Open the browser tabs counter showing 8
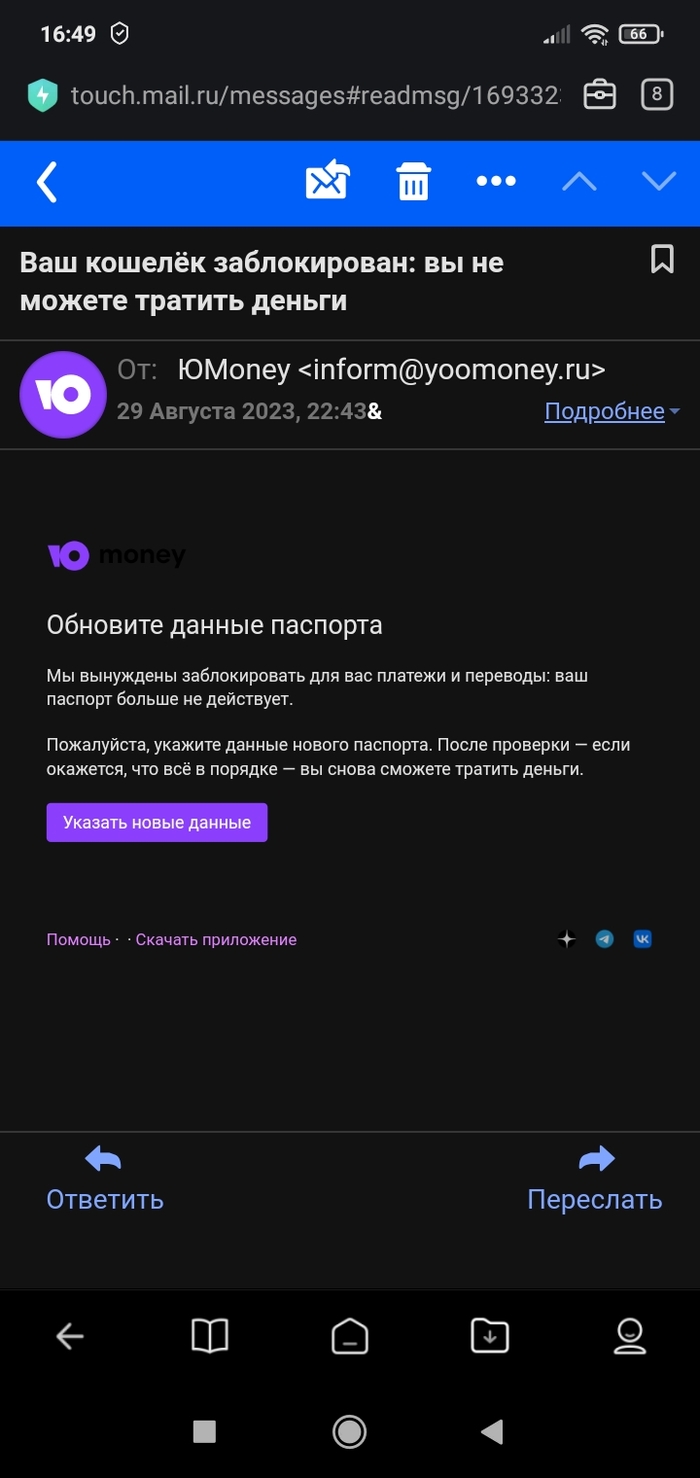 (x=656, y=95)
